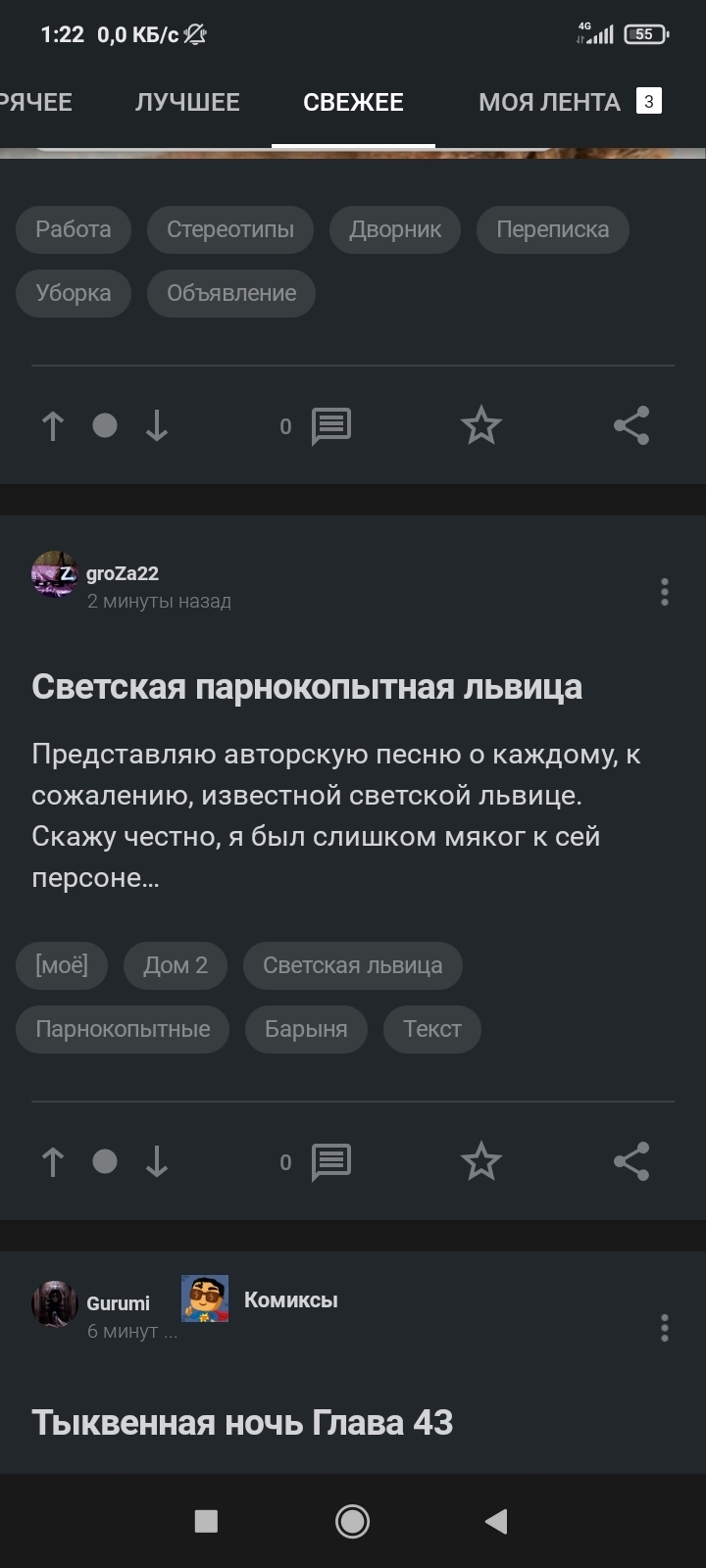Screen dimensions: 706x1568
Task: Tap the Дворник tag chip
Action: (x=395, y=229)
